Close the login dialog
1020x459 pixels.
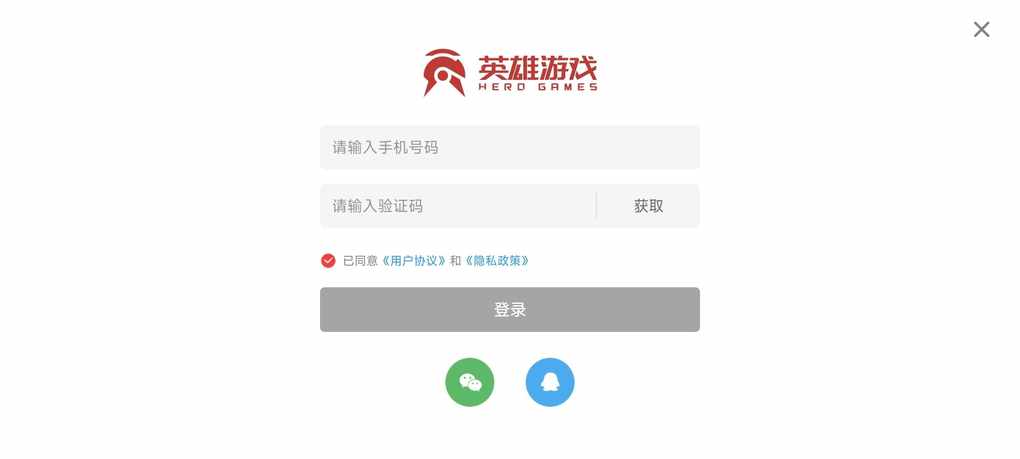(x=981, y=30)
